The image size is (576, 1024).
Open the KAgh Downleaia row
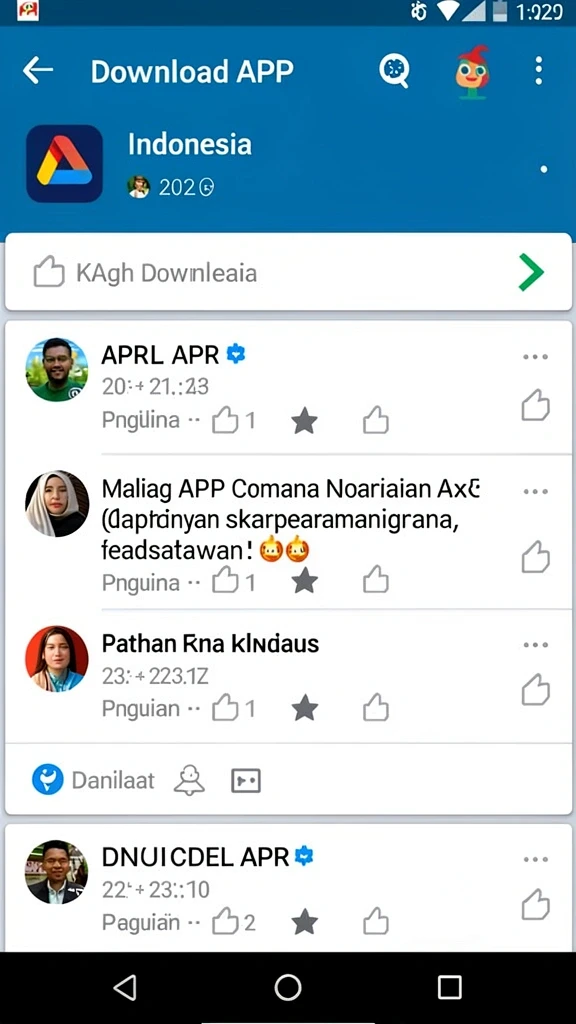click(x=288, y=272)
